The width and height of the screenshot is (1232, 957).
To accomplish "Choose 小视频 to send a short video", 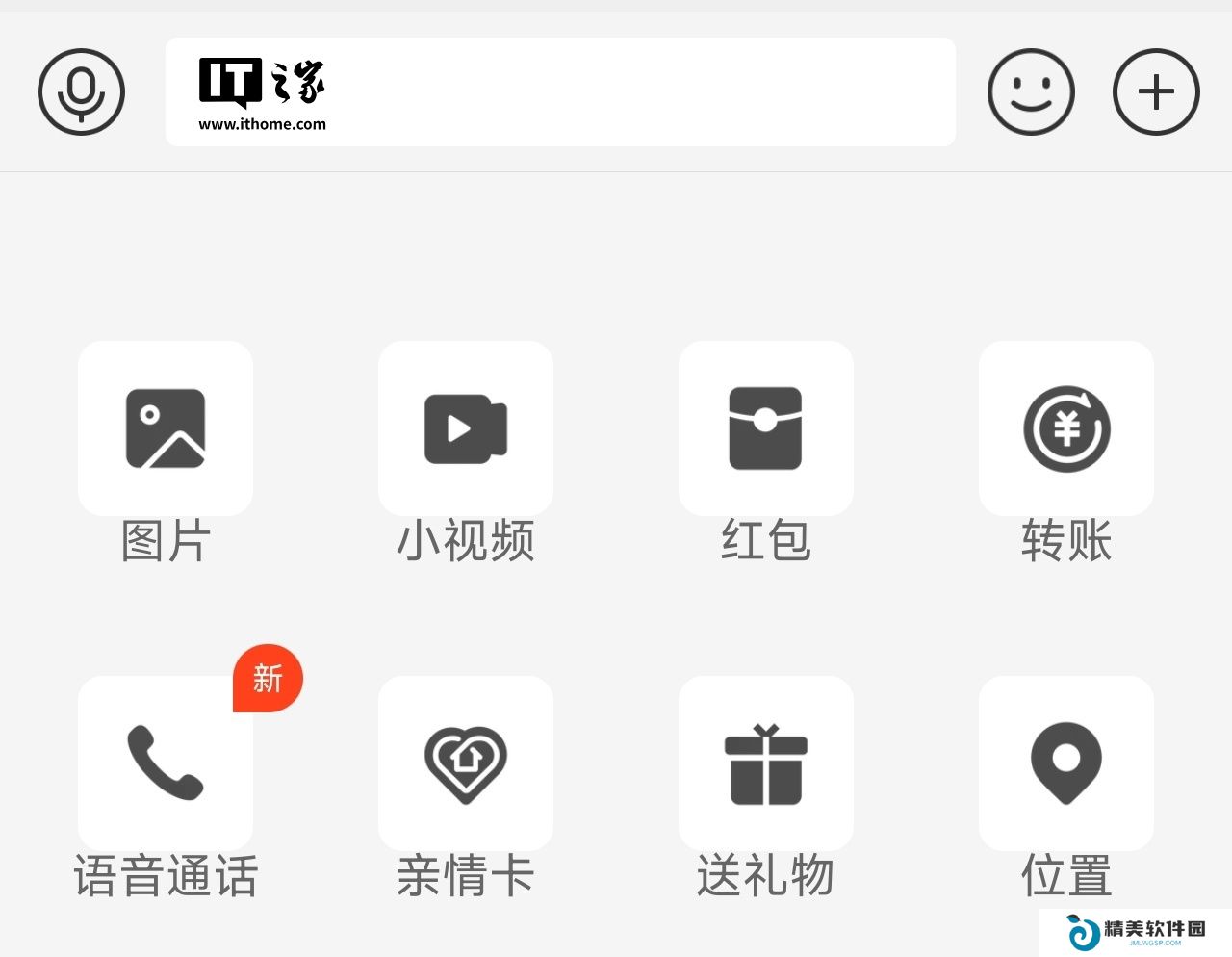I will (466, 428).
